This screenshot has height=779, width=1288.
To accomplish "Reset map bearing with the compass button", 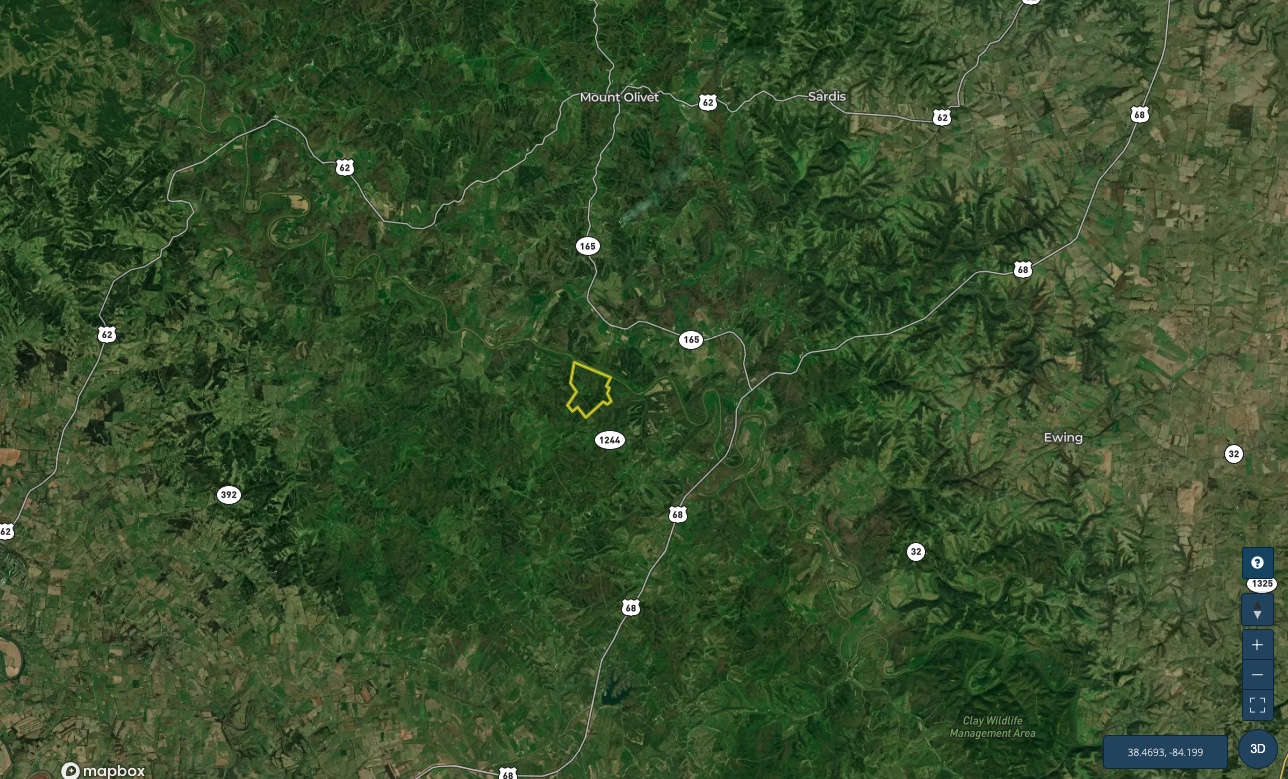I will coord(1257,610).
